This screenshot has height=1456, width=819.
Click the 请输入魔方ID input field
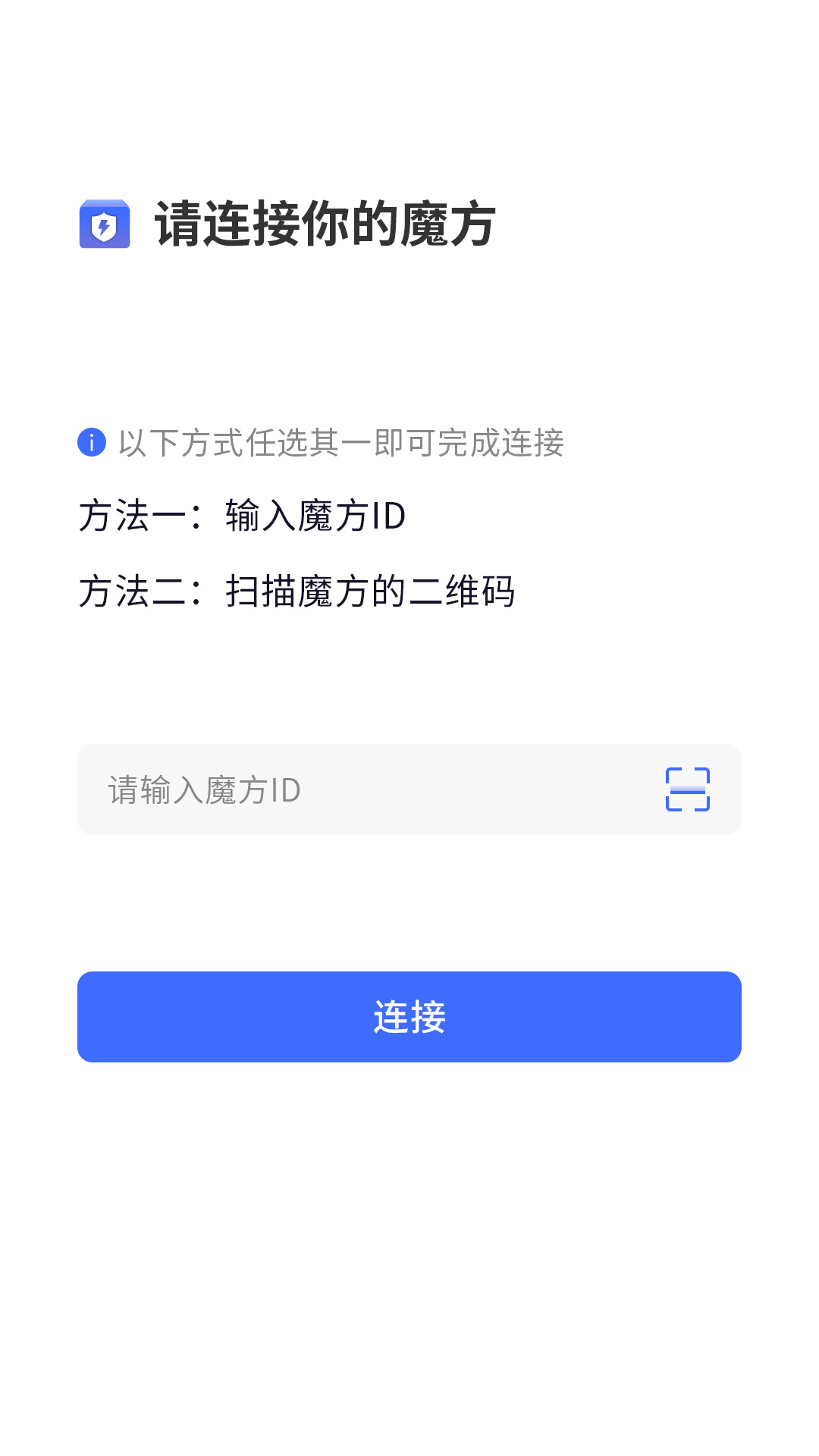[341, 790]
